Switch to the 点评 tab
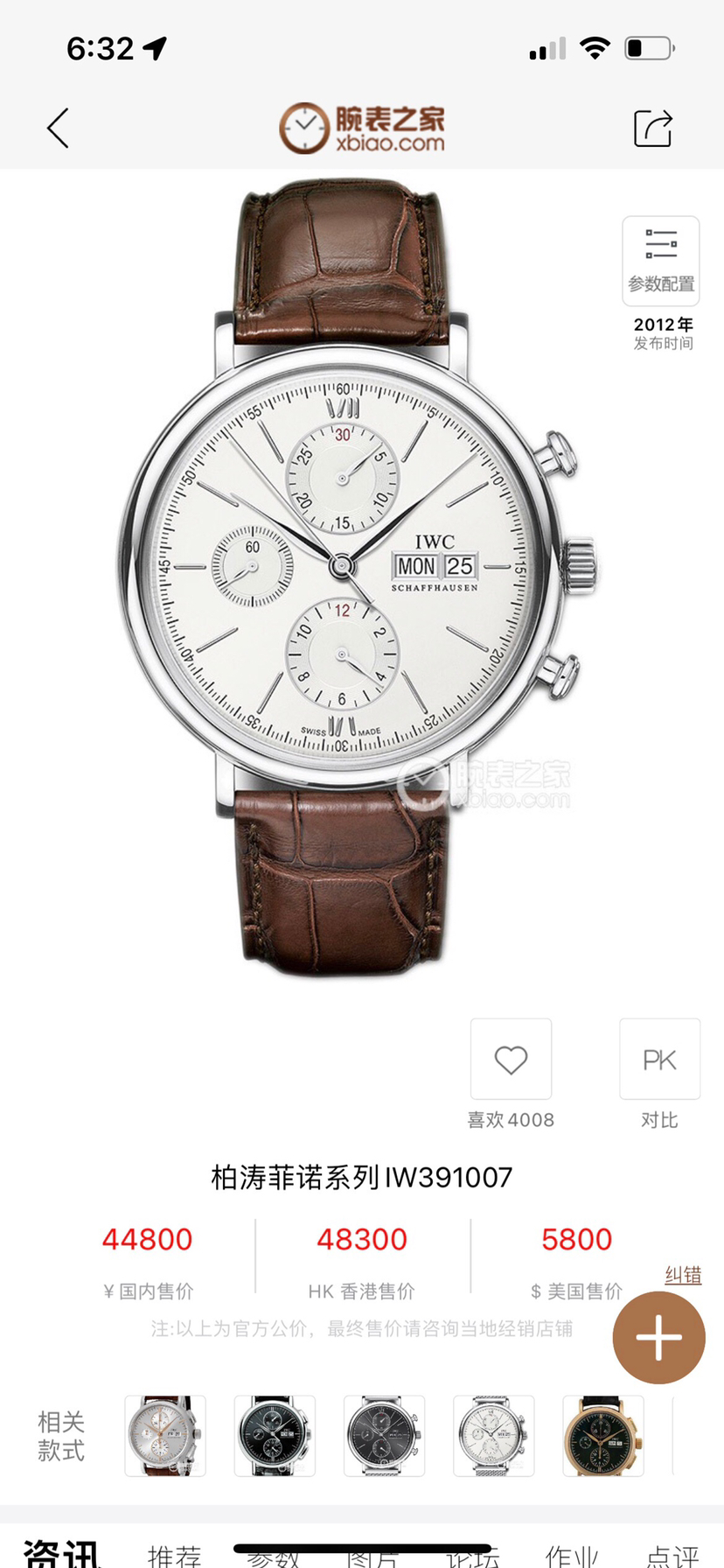The width and height of the screenshot is (724, 1568). (672, 1553)
